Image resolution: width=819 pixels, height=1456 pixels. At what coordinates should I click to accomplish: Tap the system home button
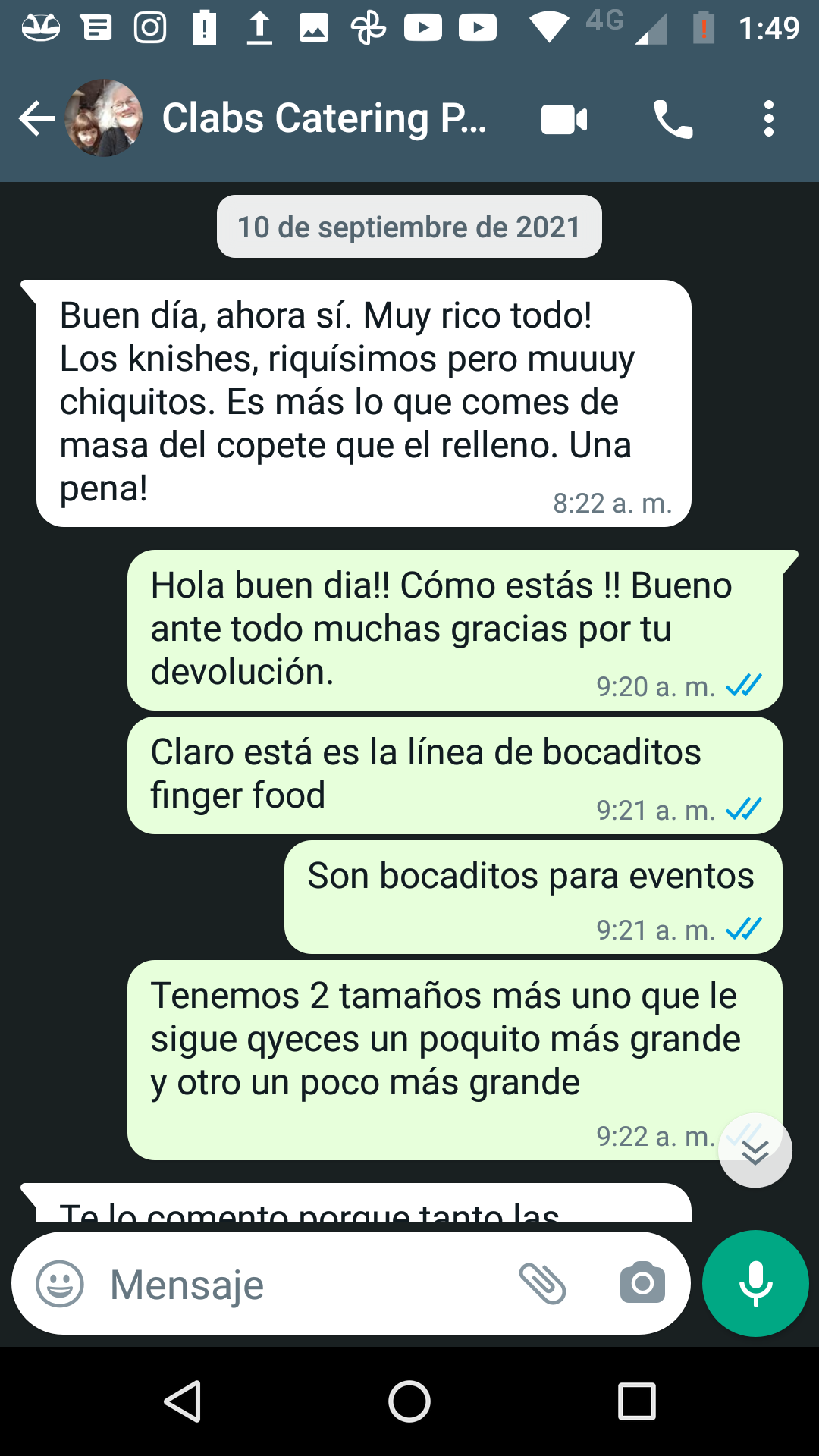409,1401
